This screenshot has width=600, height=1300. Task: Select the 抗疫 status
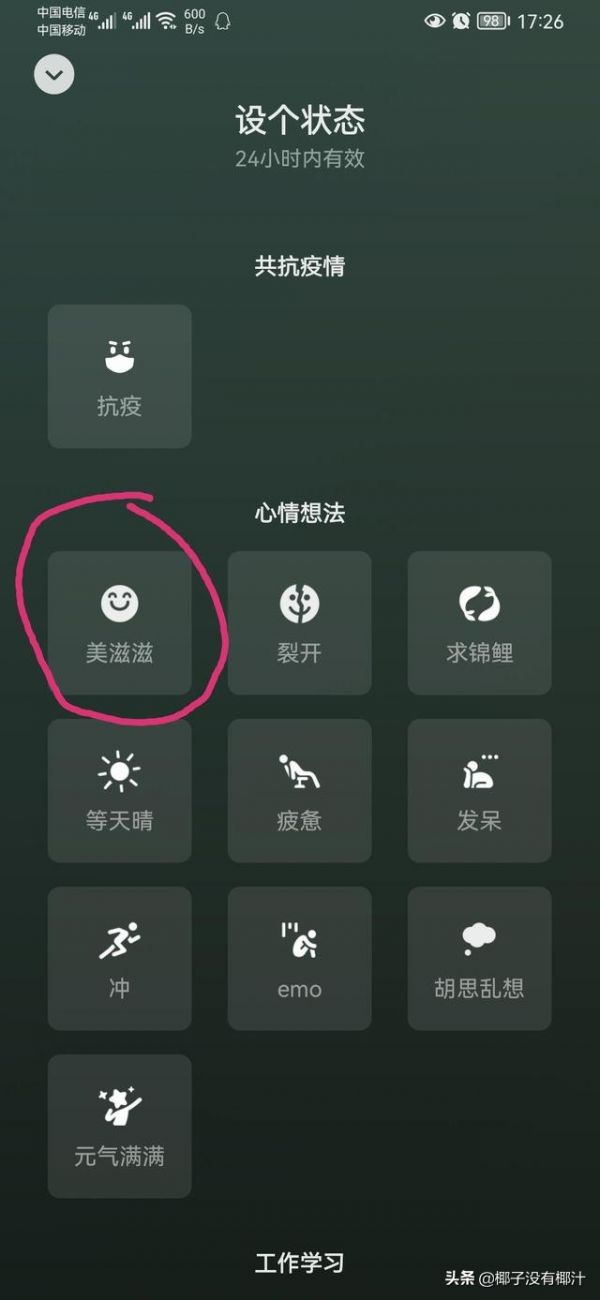[x=119, y=377]
